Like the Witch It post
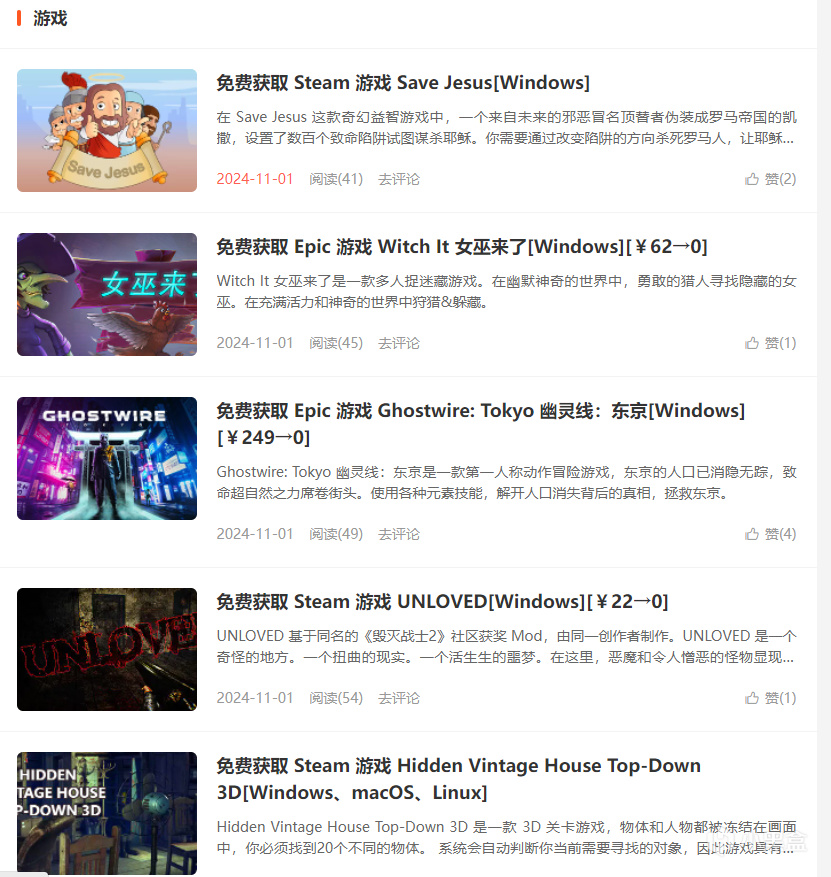The height and width of the screenshot is (877, 831). [770, 343]
